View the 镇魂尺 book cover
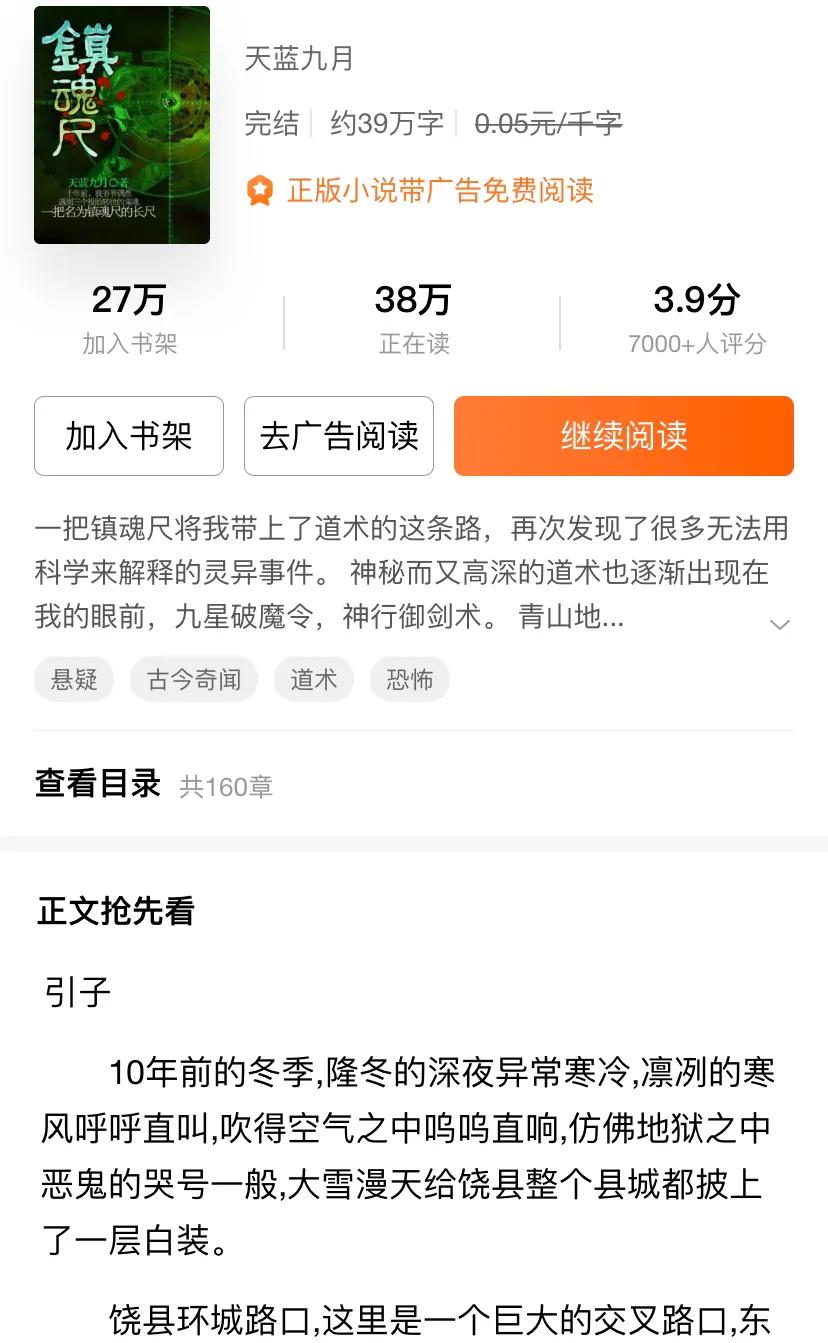This screenshot has width=828, height=1343. click(122, 125)
